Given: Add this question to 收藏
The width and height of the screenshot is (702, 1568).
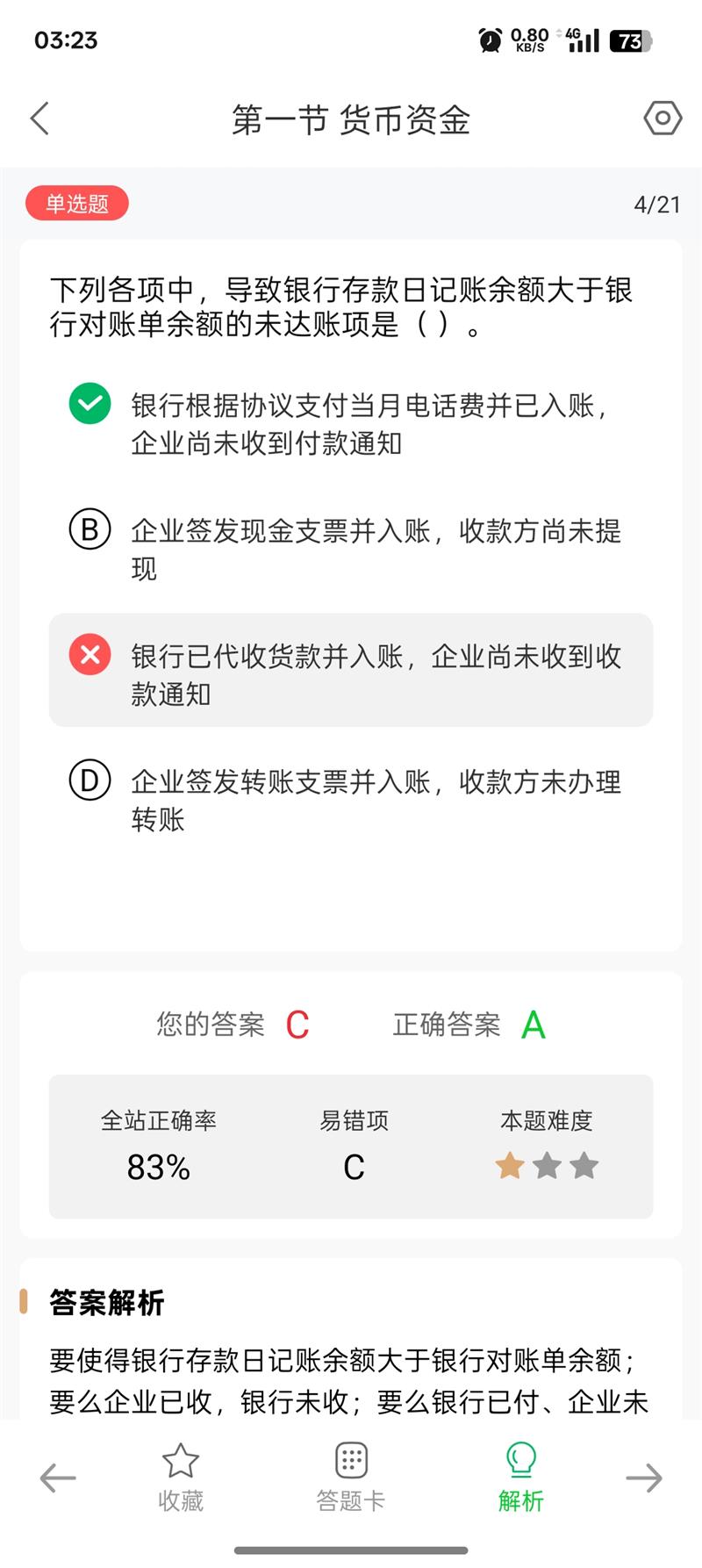Looking at the screenshot, I should (x=181, y=1478).
